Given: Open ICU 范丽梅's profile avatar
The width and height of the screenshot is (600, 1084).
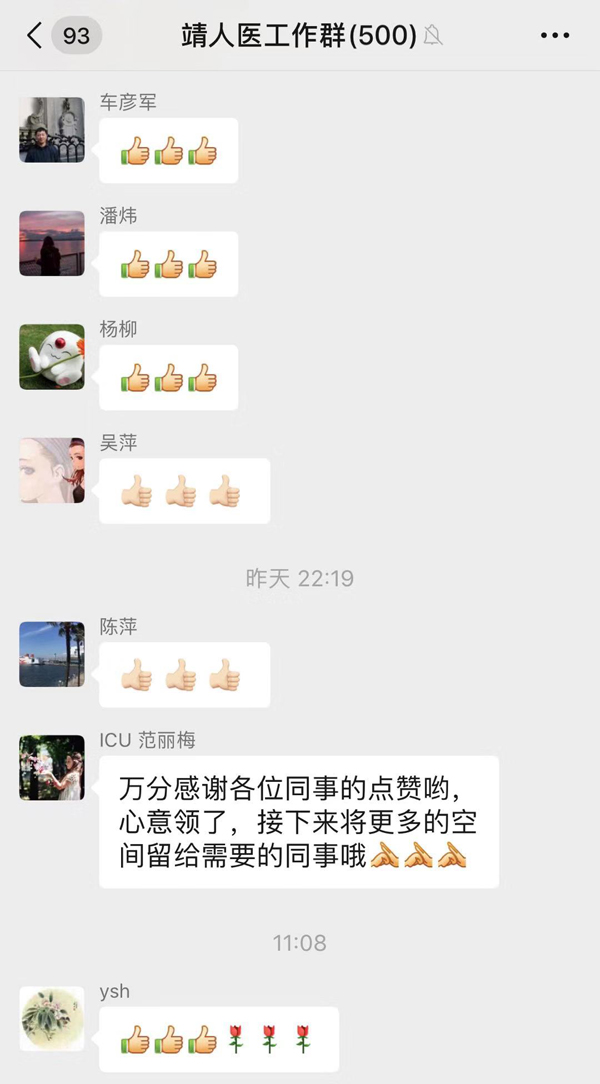Looking at the screenshot, I should pos(52,768).
